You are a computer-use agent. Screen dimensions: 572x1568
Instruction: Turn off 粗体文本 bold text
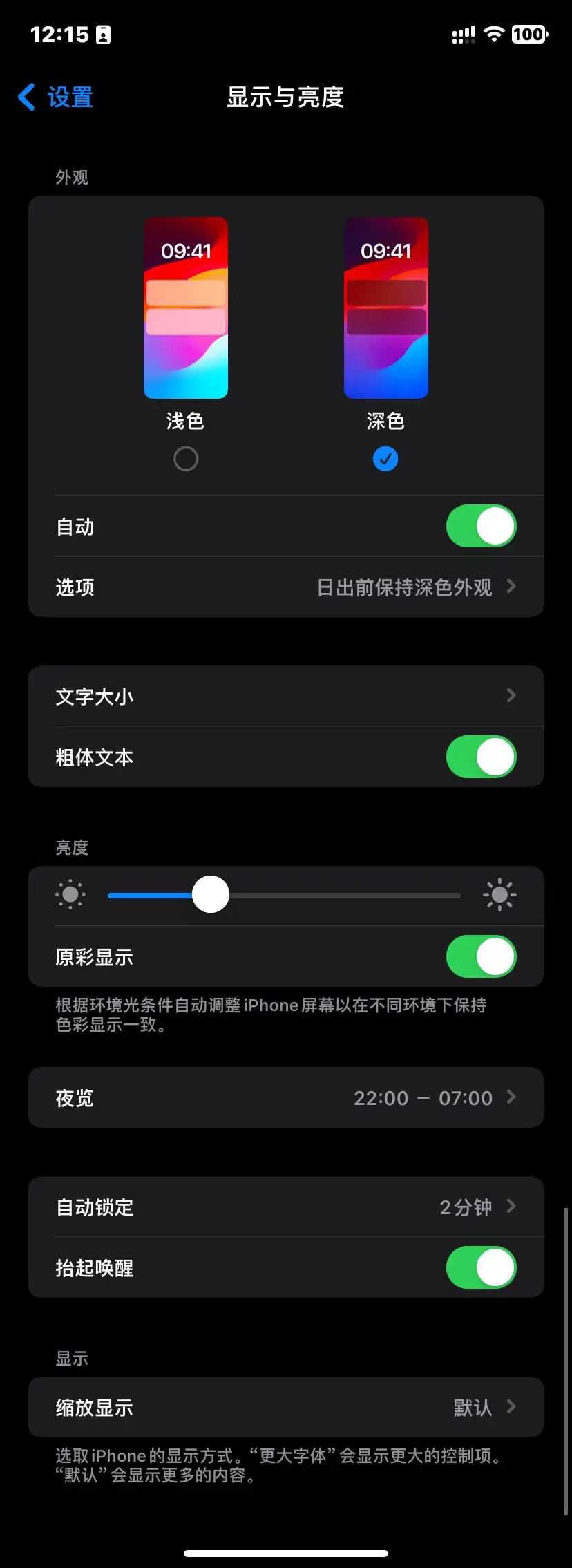tap(481, 757)
